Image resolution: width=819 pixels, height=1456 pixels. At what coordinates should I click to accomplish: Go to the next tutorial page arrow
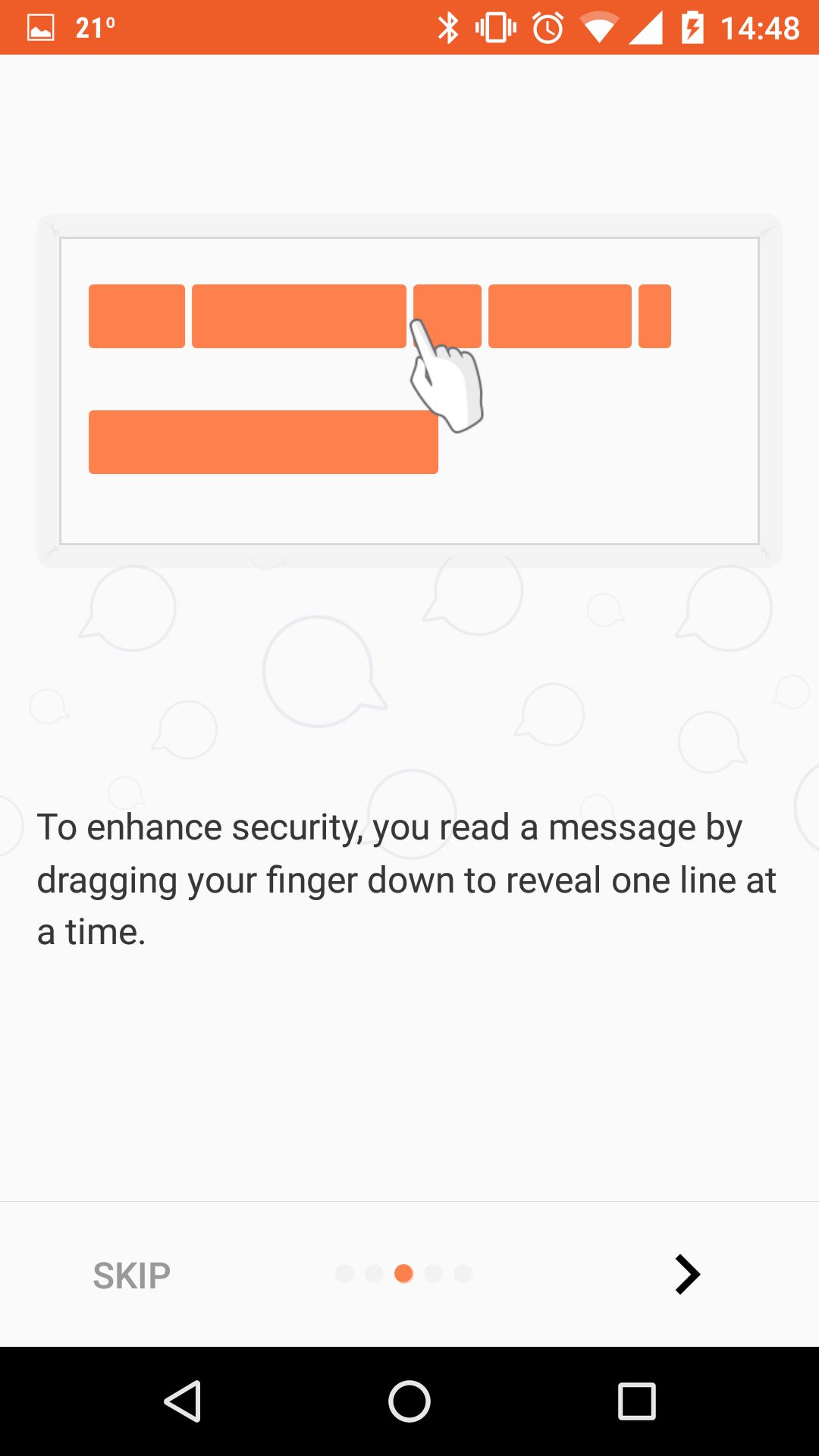687,1275
